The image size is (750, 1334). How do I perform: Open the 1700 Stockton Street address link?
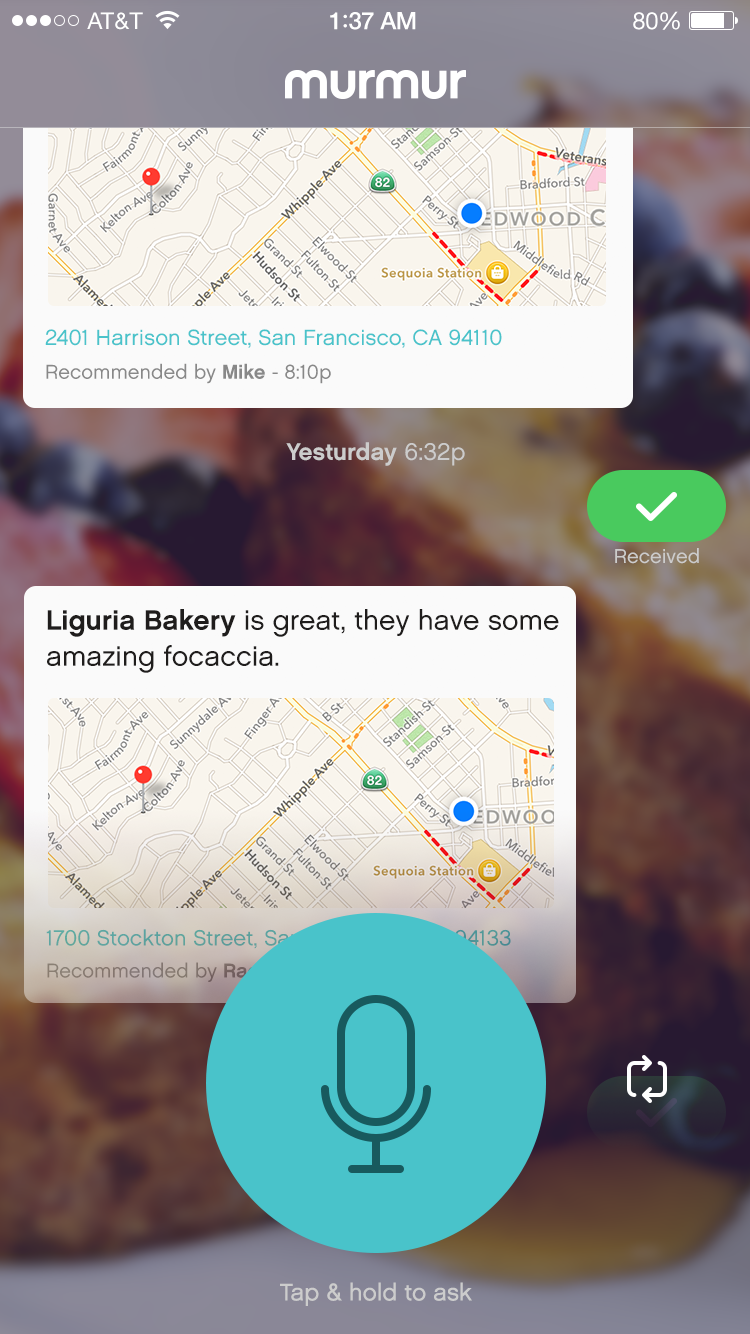150,939
